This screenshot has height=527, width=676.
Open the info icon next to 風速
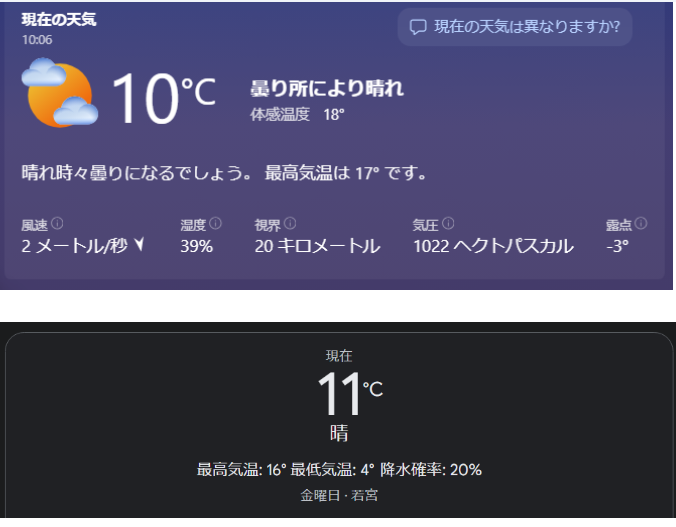(57, 224)
